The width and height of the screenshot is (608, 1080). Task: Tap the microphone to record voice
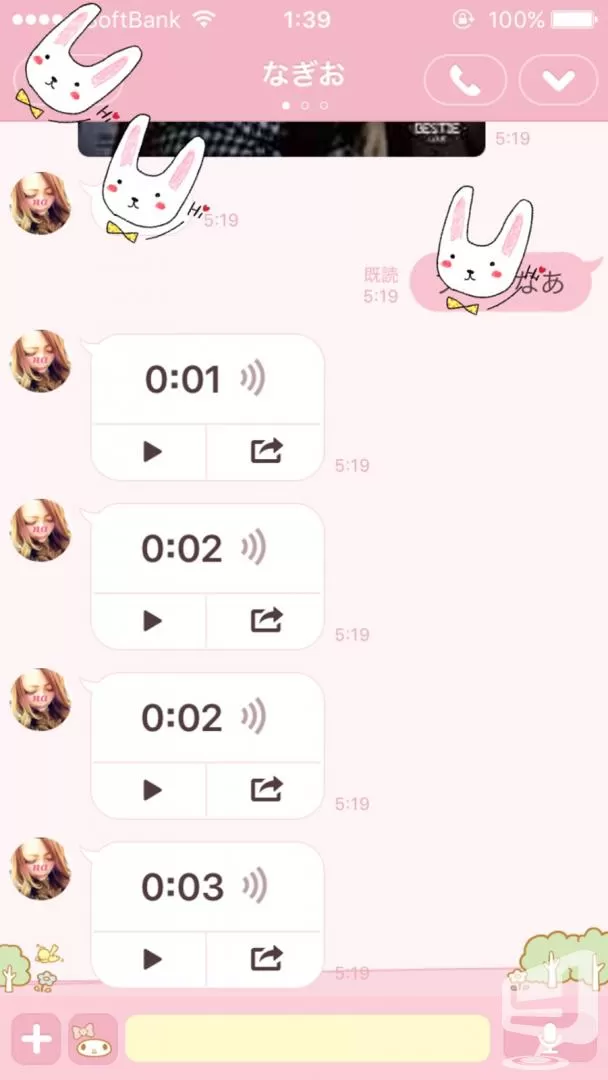(549, 1039)
